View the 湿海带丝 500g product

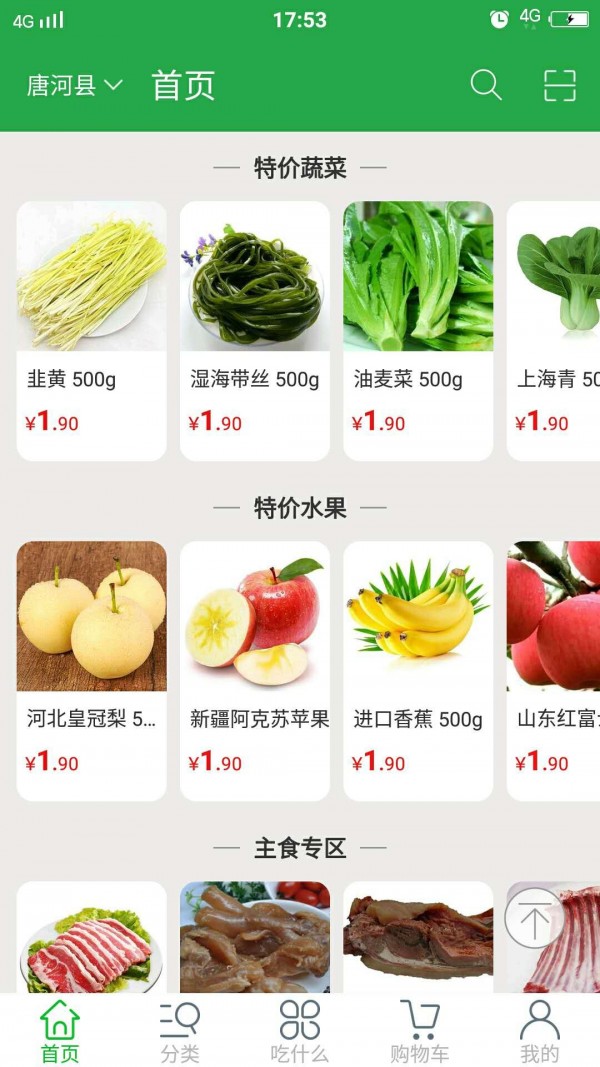tap(255, 330)
